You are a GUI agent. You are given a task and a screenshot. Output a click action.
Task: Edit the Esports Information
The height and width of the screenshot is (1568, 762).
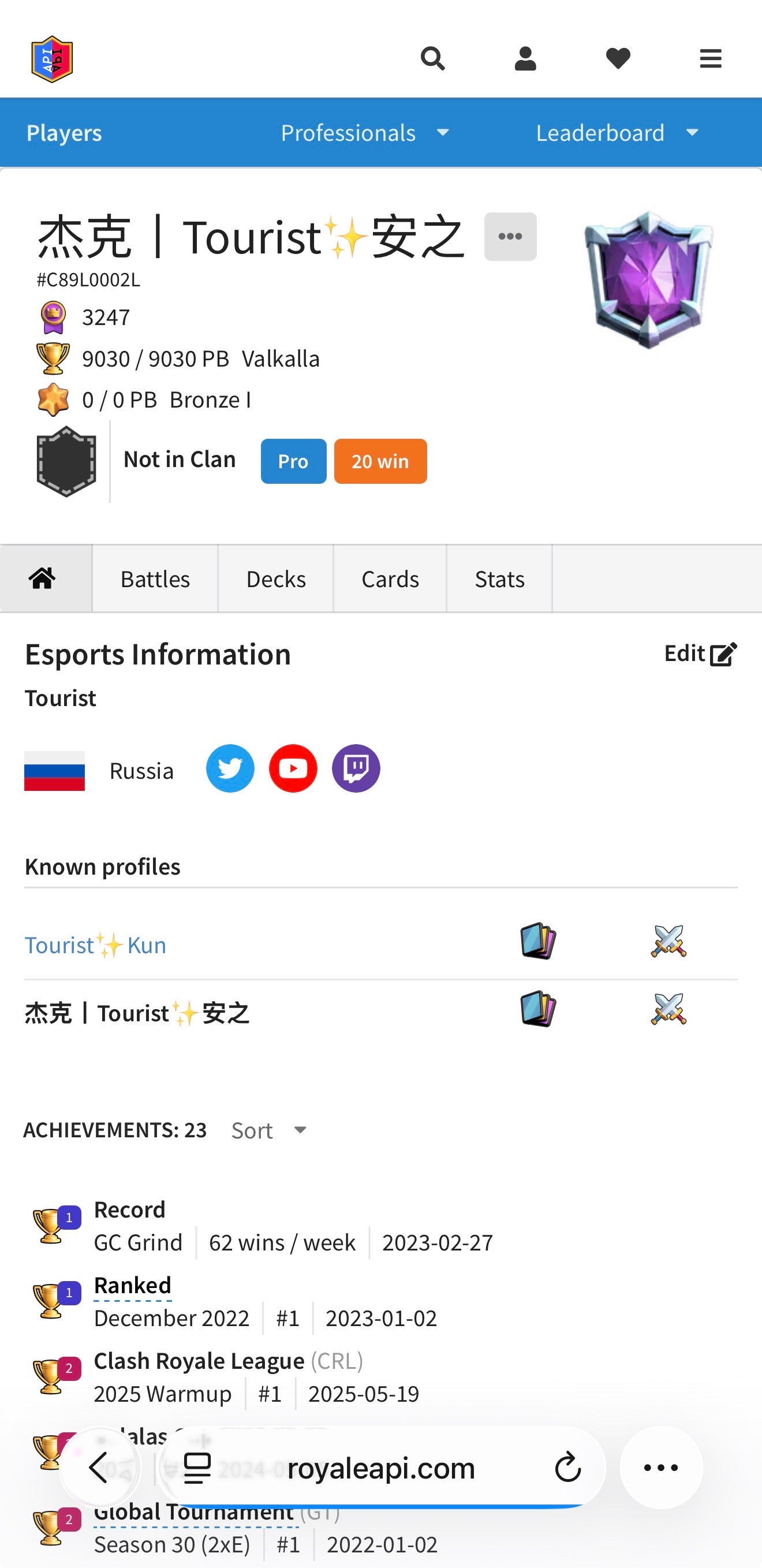(701, 654)
